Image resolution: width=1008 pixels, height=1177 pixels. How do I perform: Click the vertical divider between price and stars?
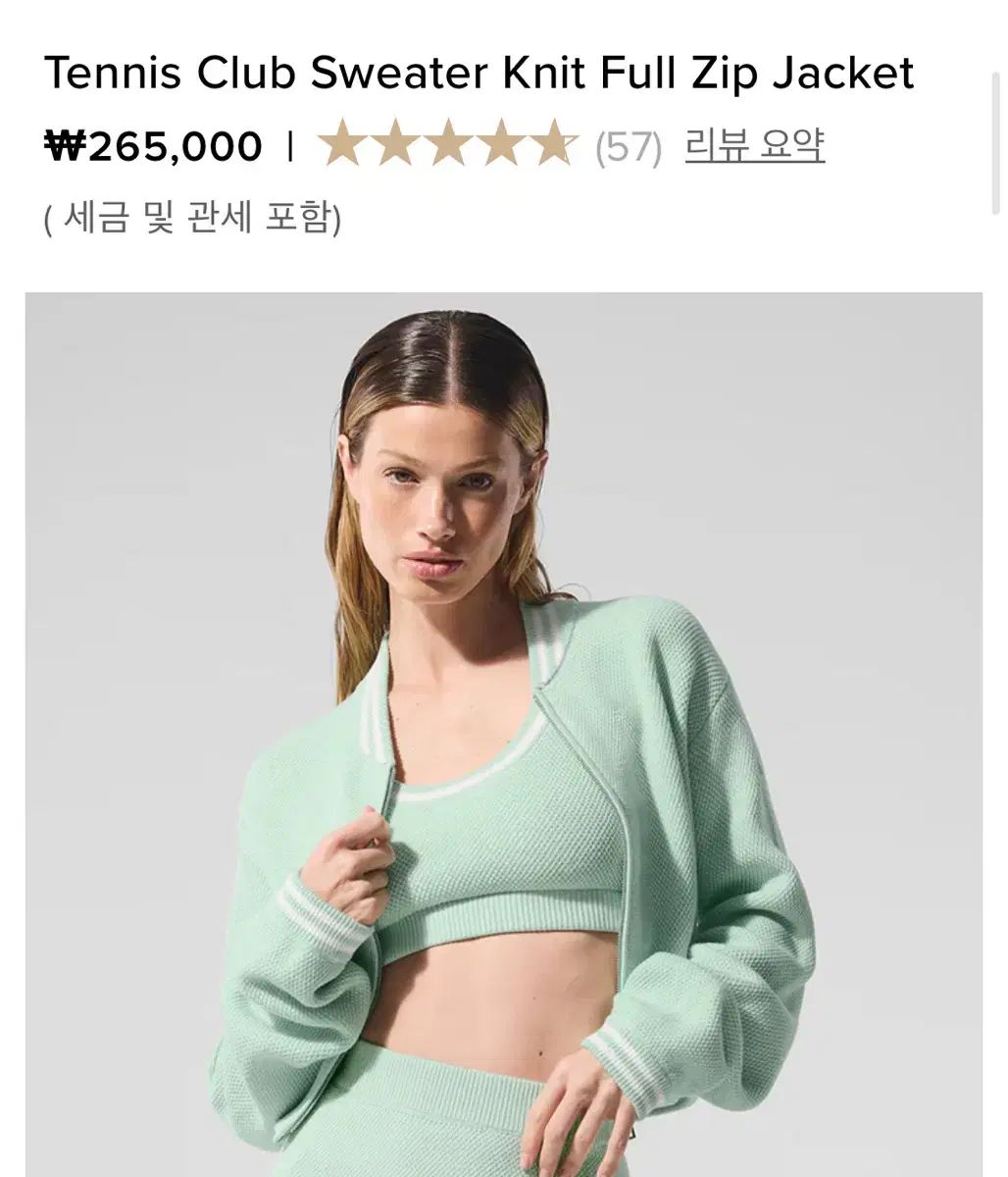289,147
